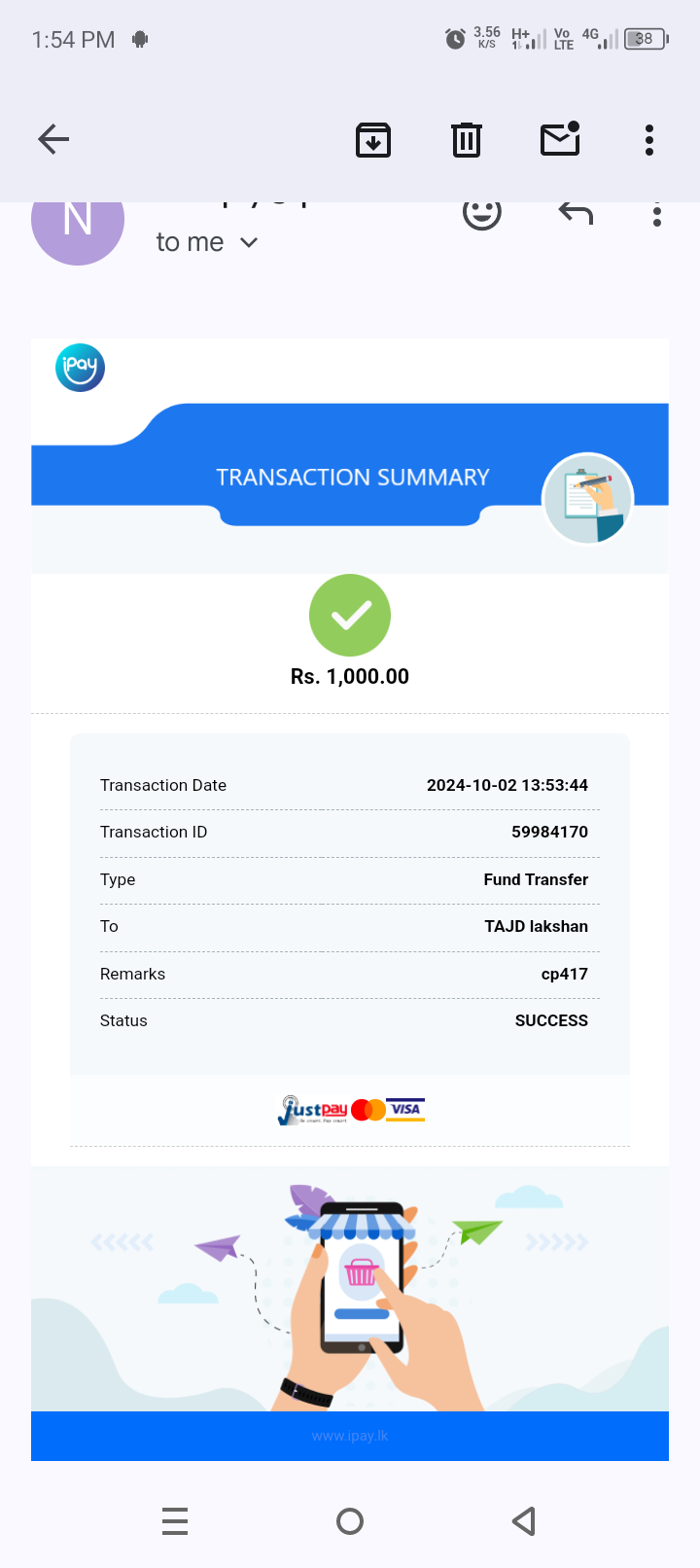Reply to this email
The image size is (700, 1568).
pyautogui.click(x=576, y=214)
